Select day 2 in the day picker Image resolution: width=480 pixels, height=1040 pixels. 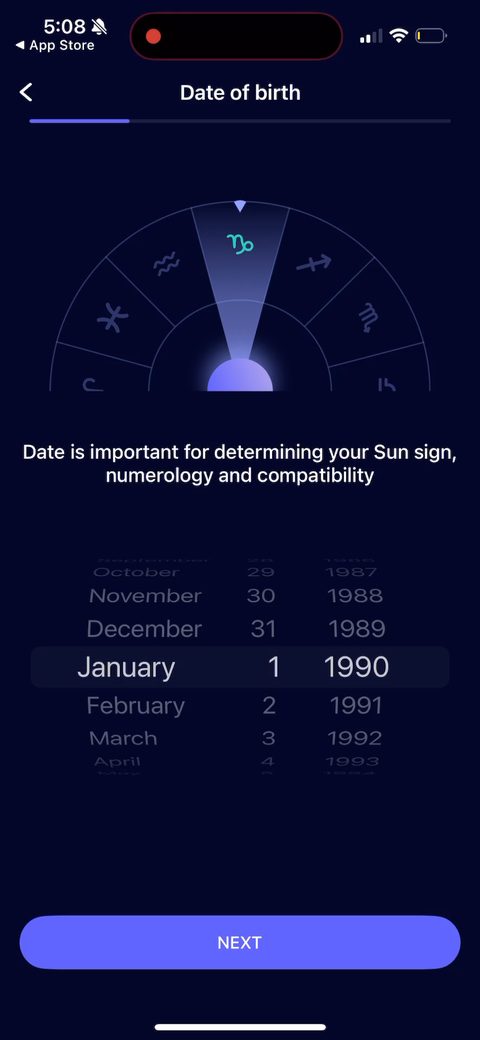[x=269, y=706]
